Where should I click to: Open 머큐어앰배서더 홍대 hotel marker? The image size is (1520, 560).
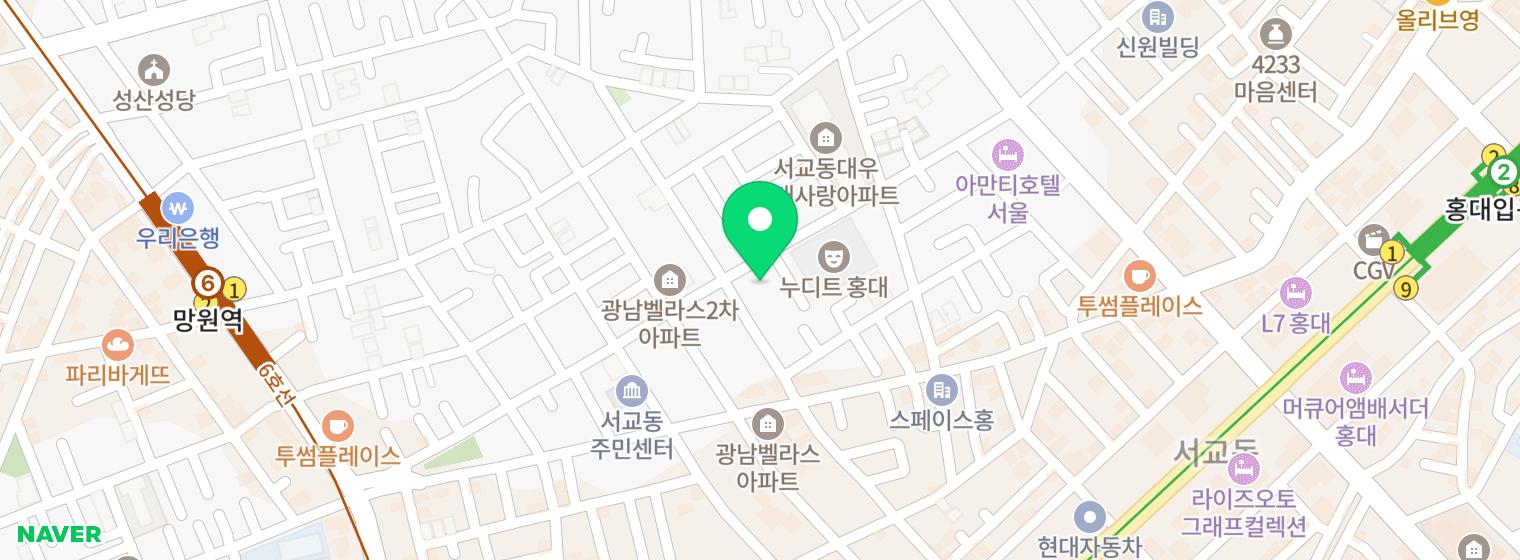pyautogui.click(x=1355, y=378)
